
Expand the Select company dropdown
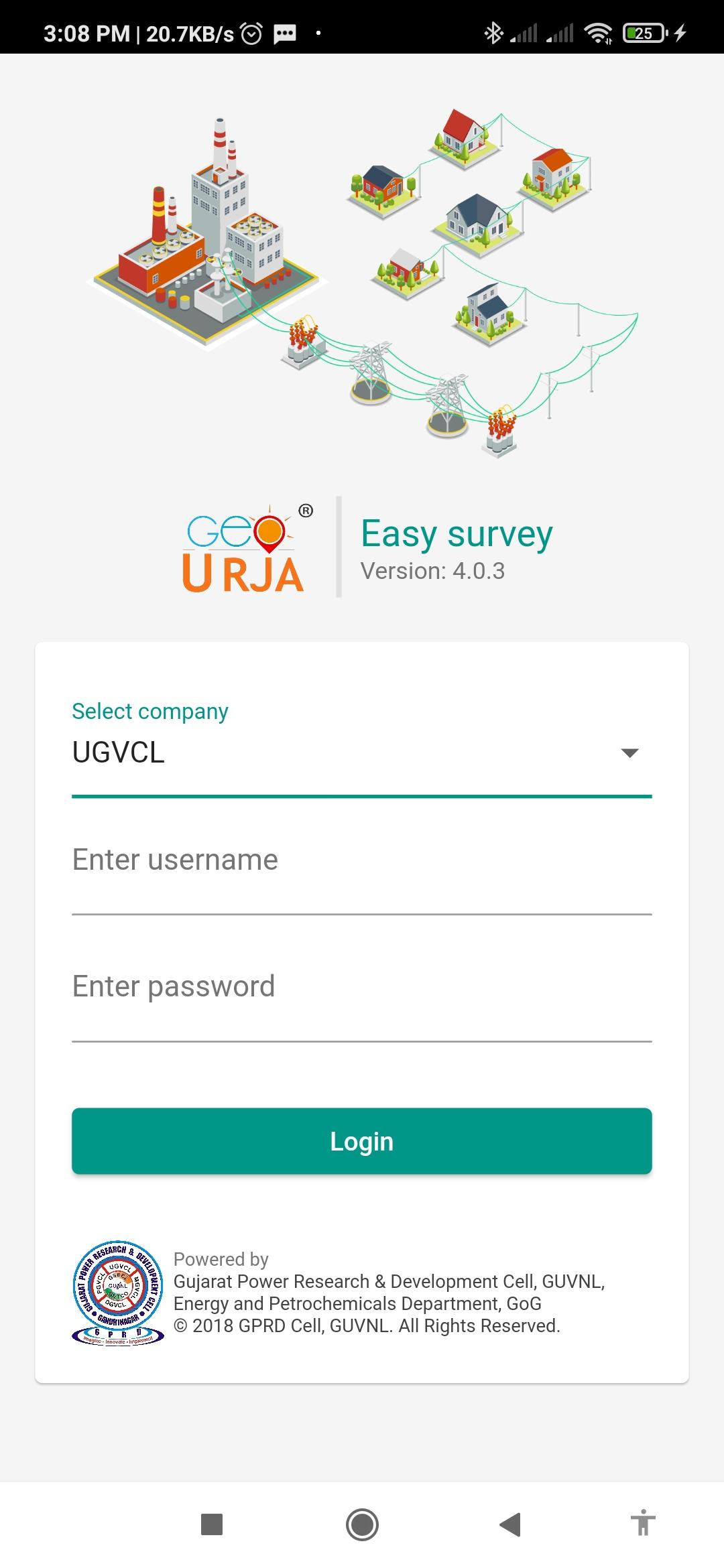(x=361, y=752)
